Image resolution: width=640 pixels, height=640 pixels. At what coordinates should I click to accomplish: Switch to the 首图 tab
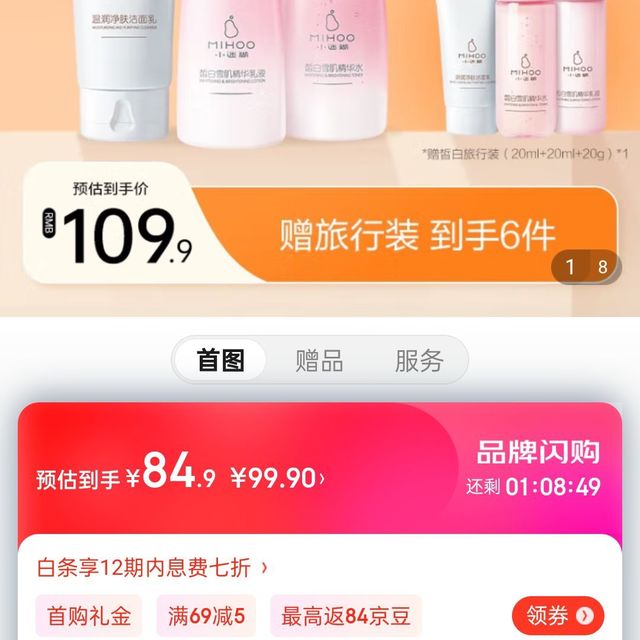pyautogui.click(x=220, y=360)
